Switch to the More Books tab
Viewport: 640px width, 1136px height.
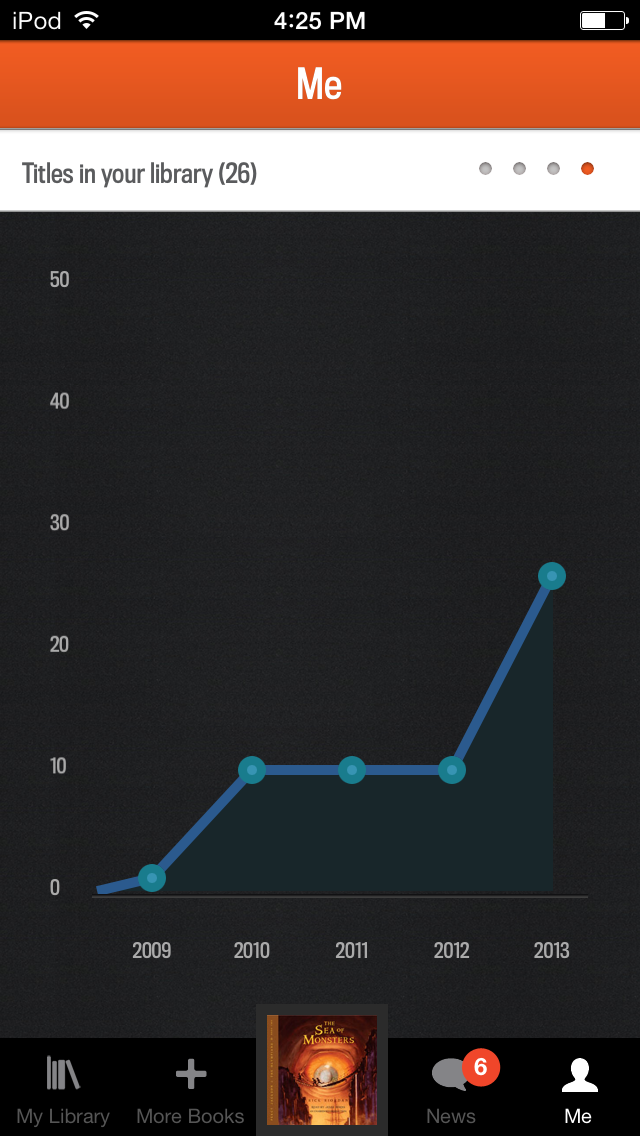(x=190, y=1088)
